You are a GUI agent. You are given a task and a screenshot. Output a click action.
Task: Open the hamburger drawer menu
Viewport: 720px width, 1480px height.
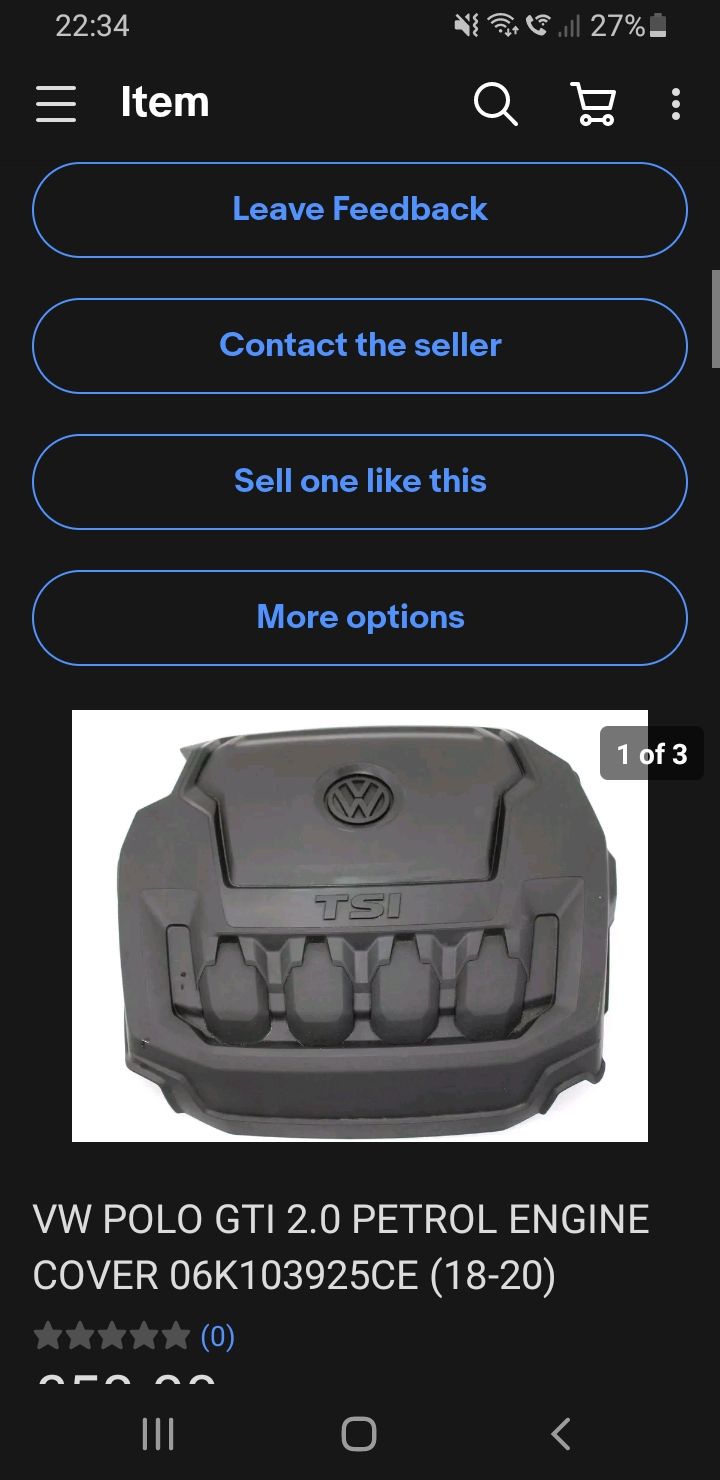56,103
